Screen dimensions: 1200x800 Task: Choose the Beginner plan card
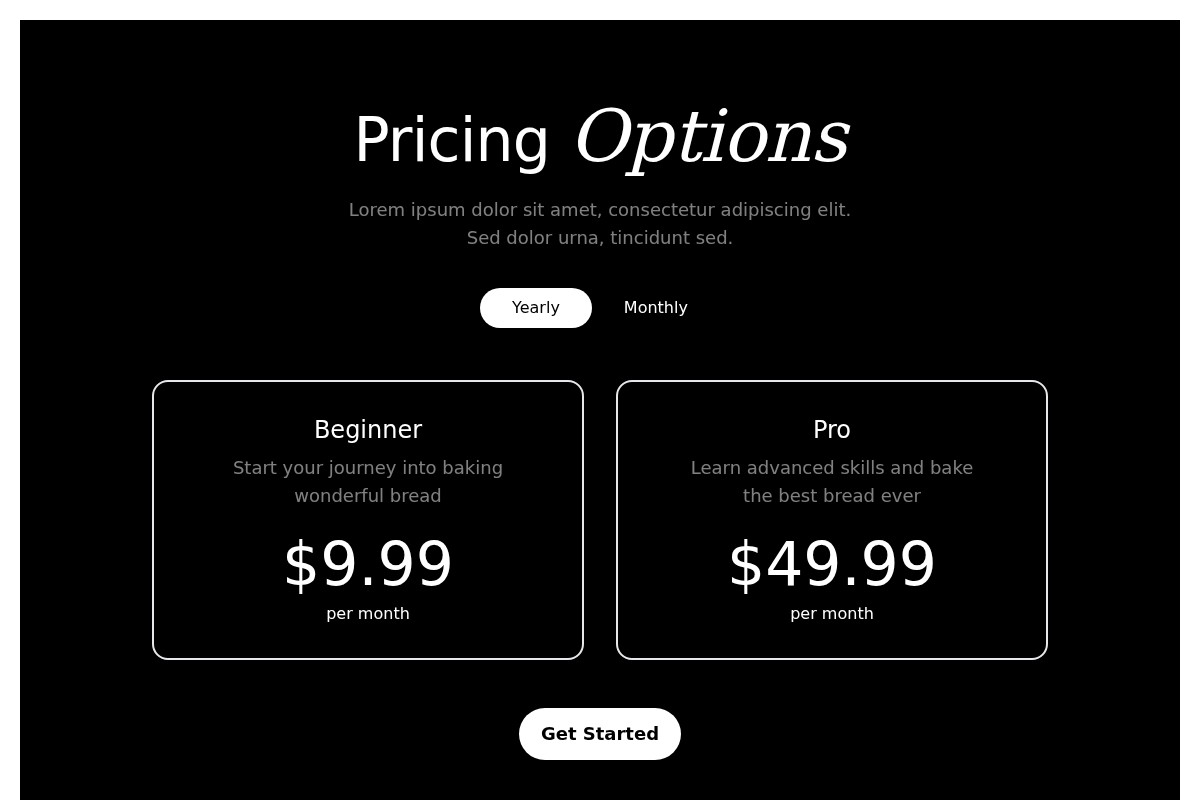(368, 520)
